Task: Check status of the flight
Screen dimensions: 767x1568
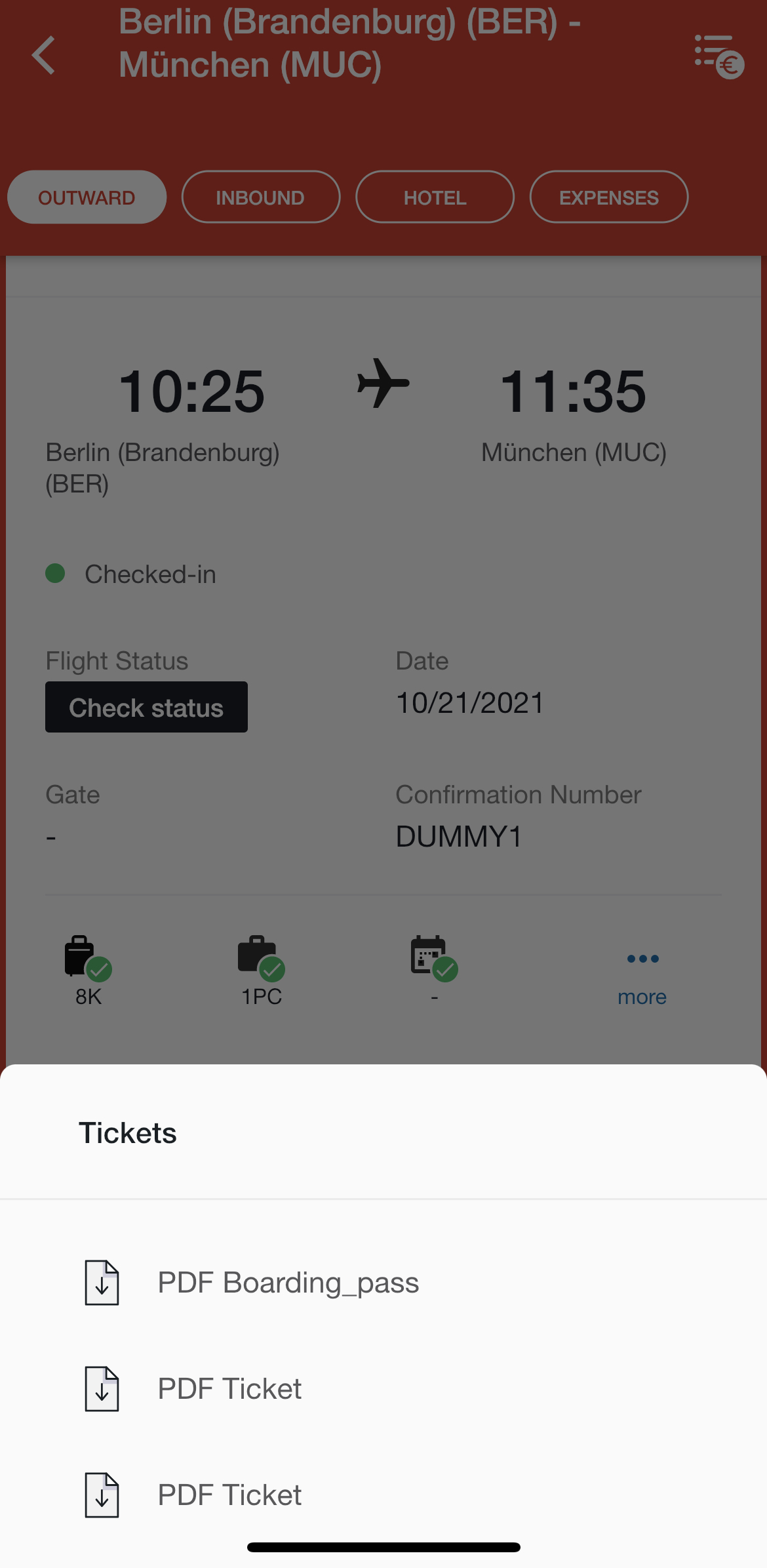Action: click(x=146, y=708)
